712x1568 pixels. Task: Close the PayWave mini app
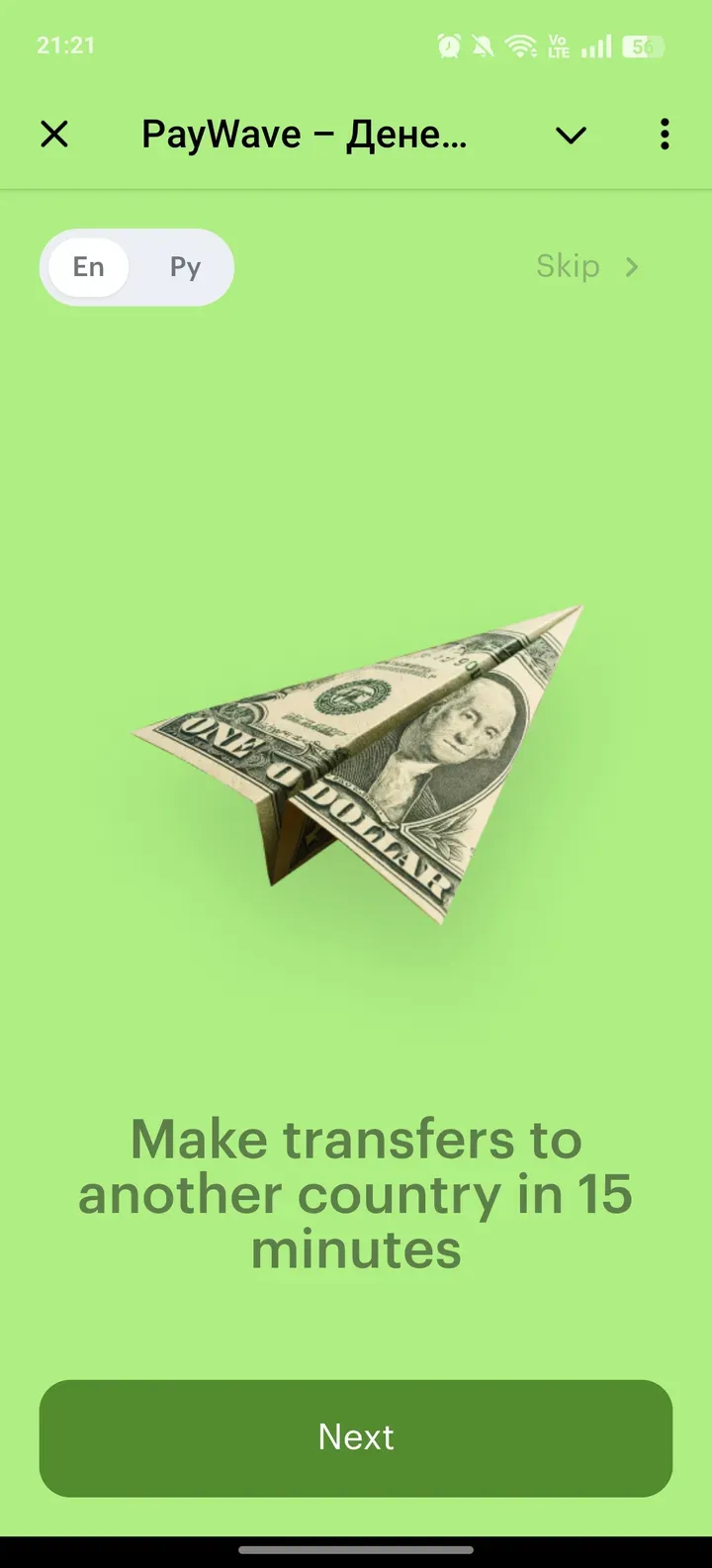coord(54,135)
